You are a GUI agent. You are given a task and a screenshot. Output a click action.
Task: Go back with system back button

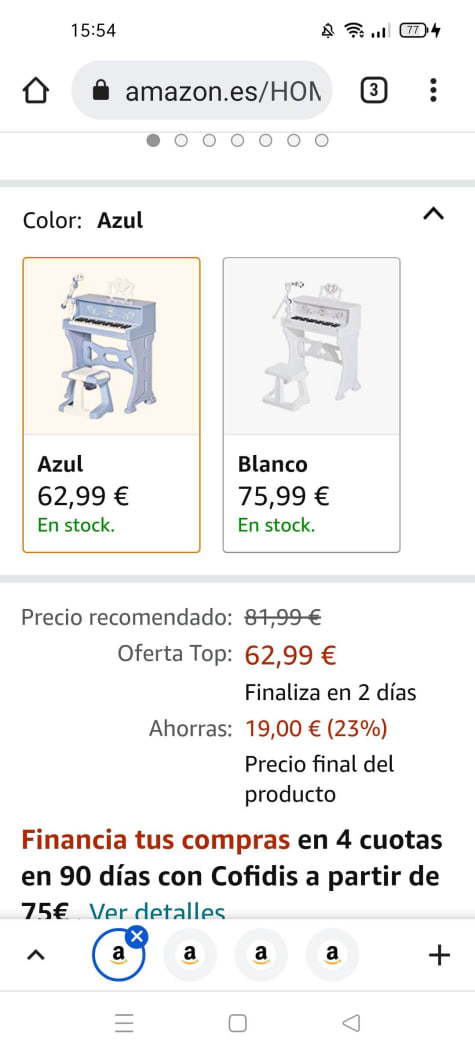[x=351, y=1023]
